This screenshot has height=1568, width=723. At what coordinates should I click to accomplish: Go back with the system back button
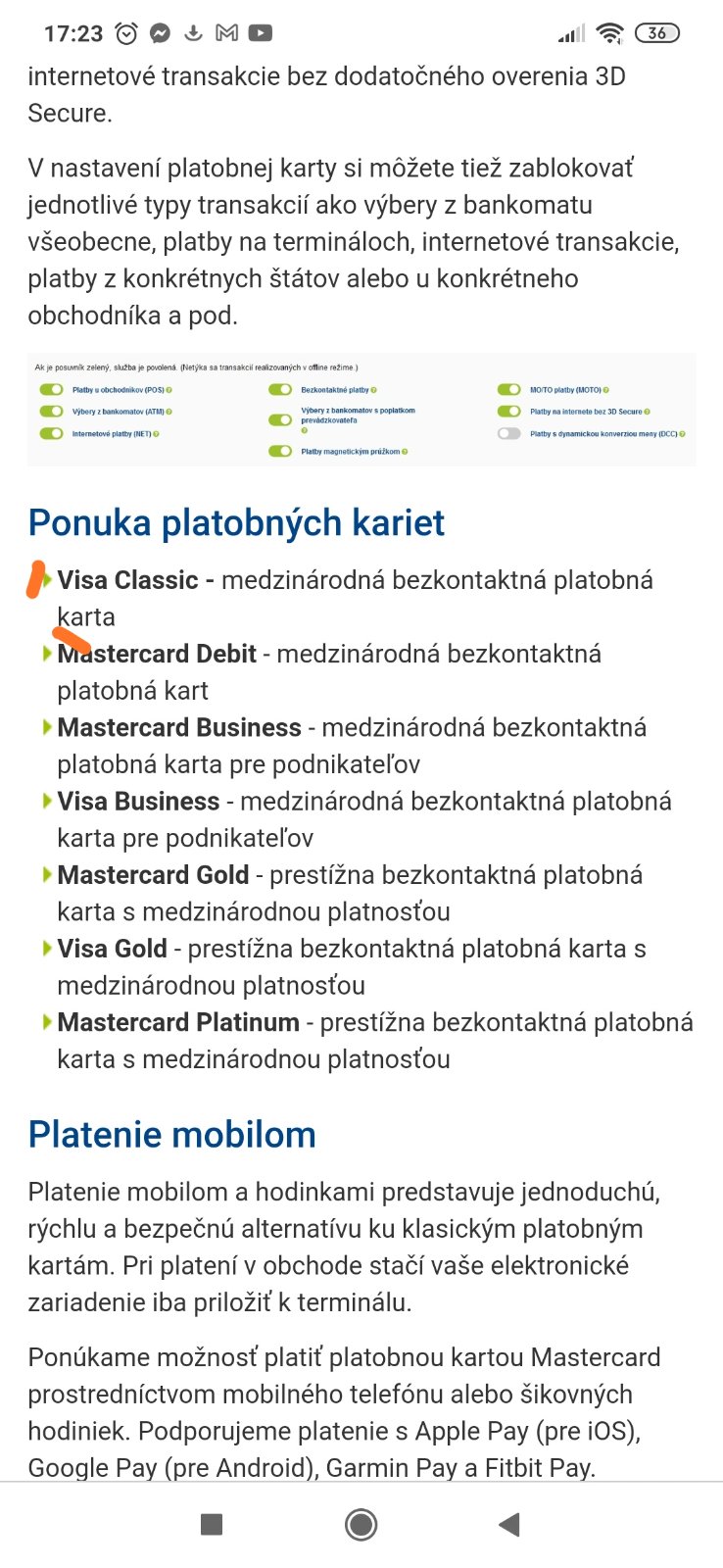tap(508, 1524)
